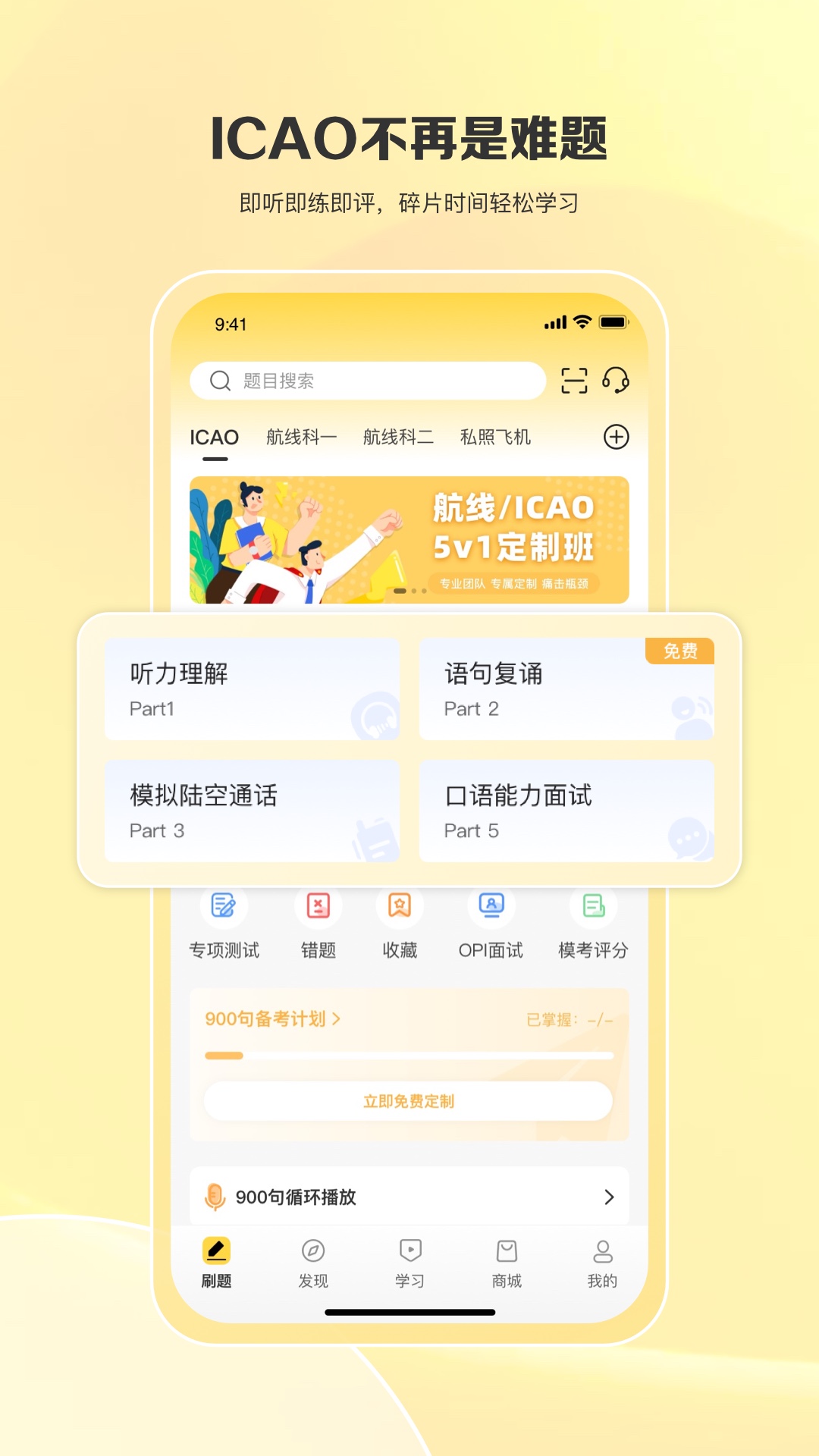
Task: Select the 刷题 tab in bottom navigation
Action: 216,1261
